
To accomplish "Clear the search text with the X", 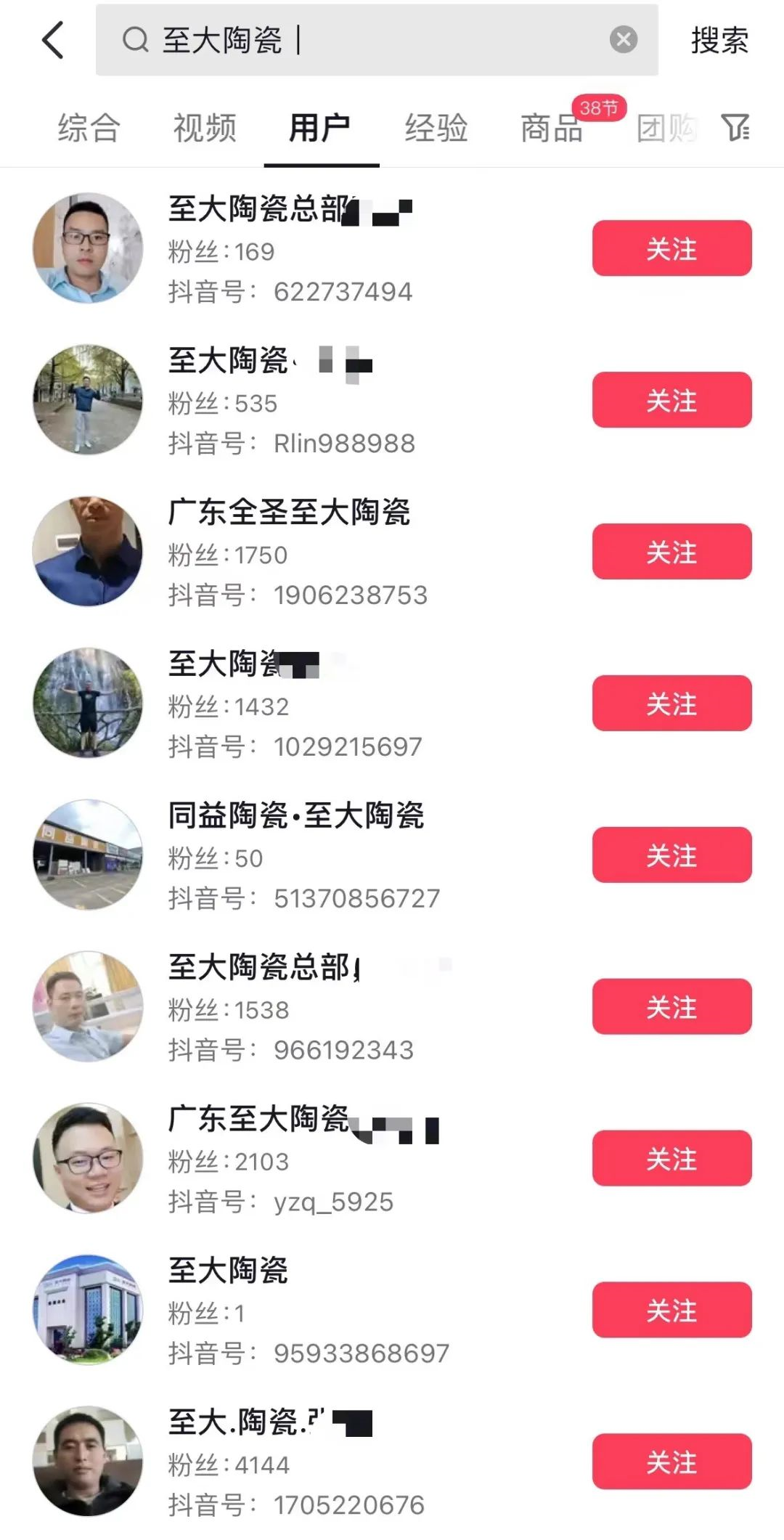I will click(623, 39).
